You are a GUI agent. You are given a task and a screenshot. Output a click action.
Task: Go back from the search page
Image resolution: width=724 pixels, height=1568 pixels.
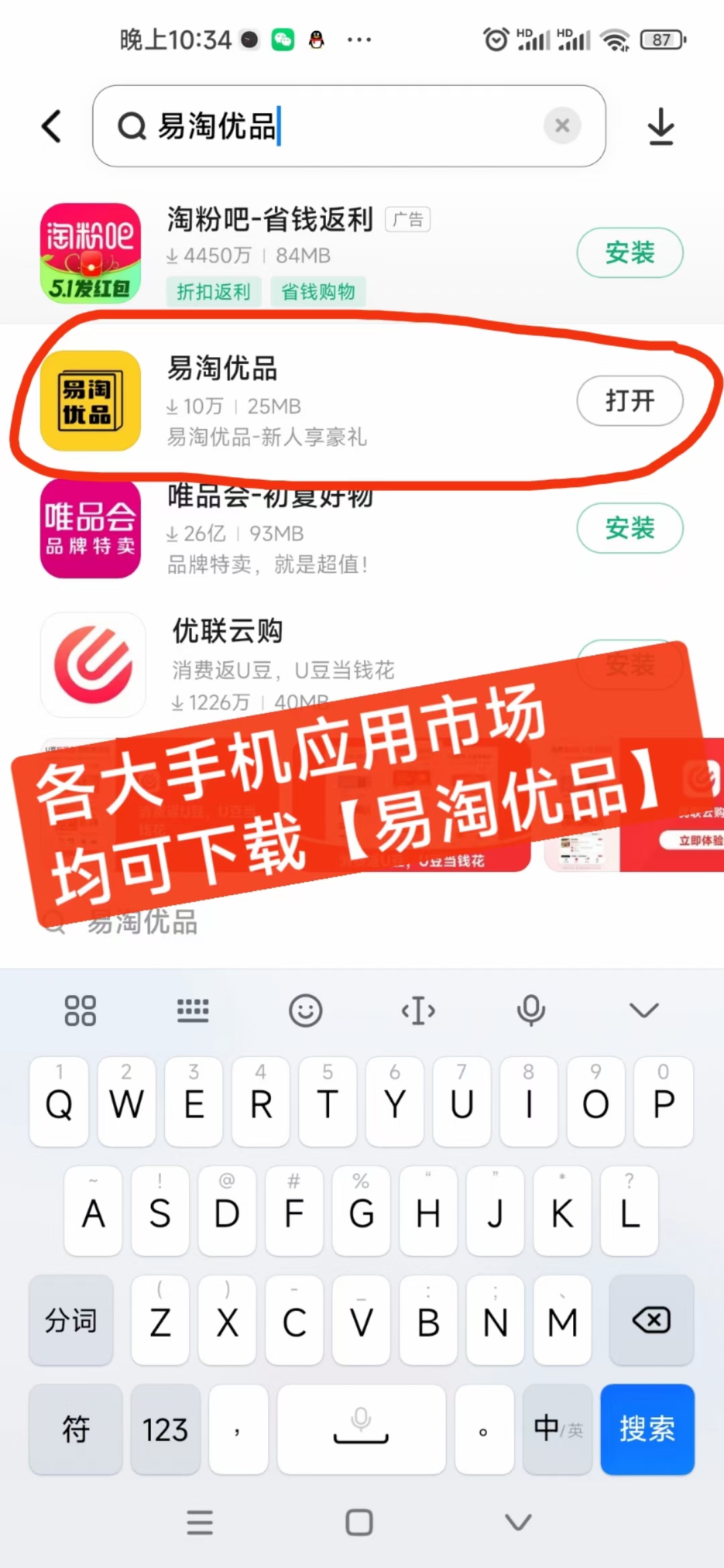click(52, 126)
